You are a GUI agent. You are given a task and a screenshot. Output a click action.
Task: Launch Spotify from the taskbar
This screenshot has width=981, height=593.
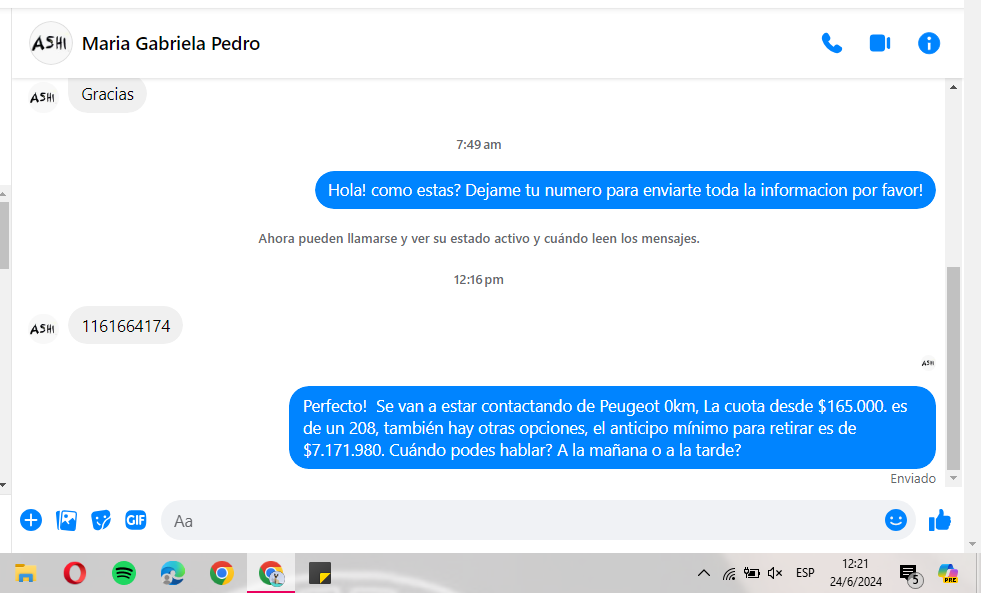pyautogui.click(x=124, y=573)
